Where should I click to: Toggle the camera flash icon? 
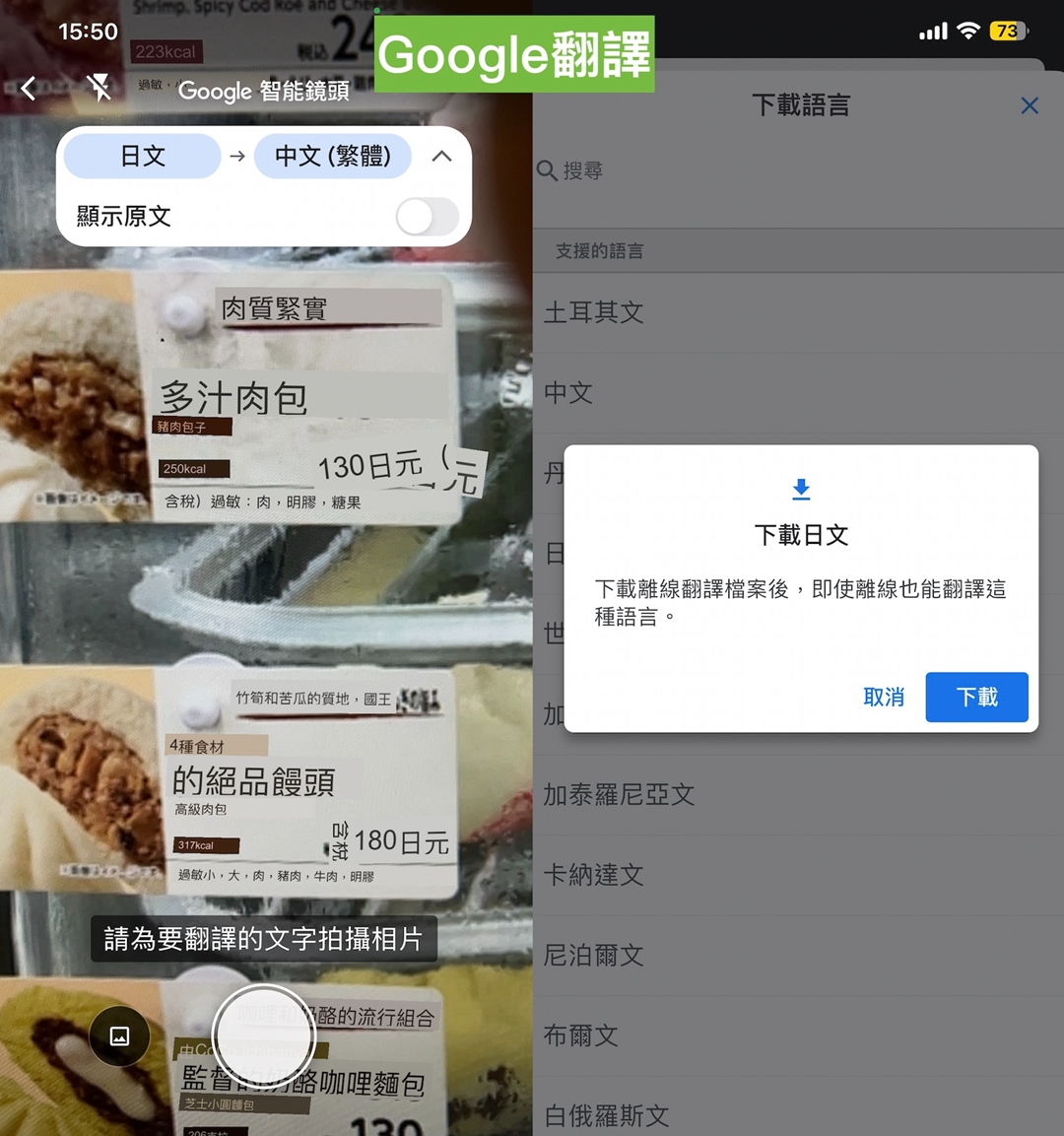[x=99, y=89]
